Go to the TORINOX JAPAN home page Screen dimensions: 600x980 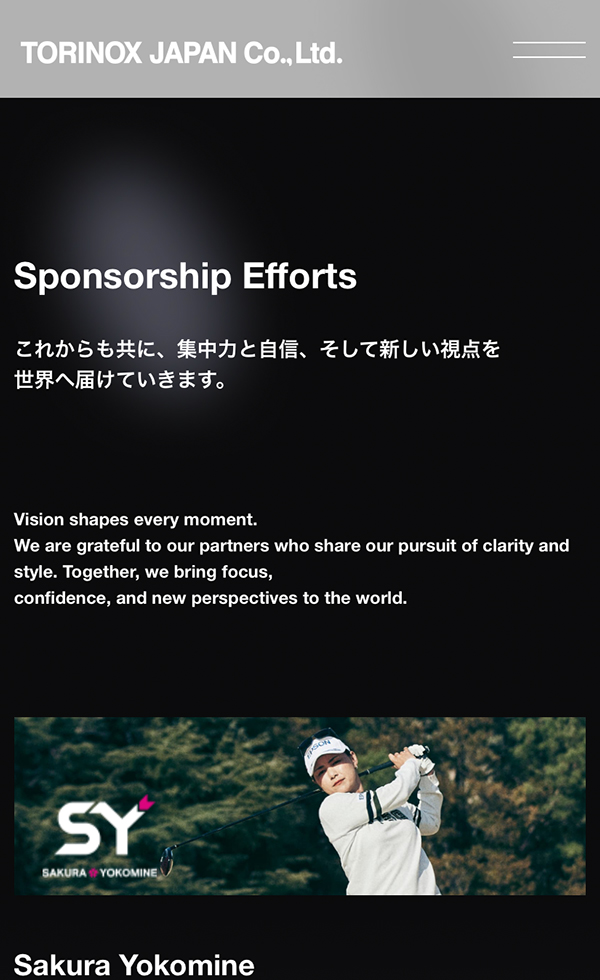coord(181,53)
